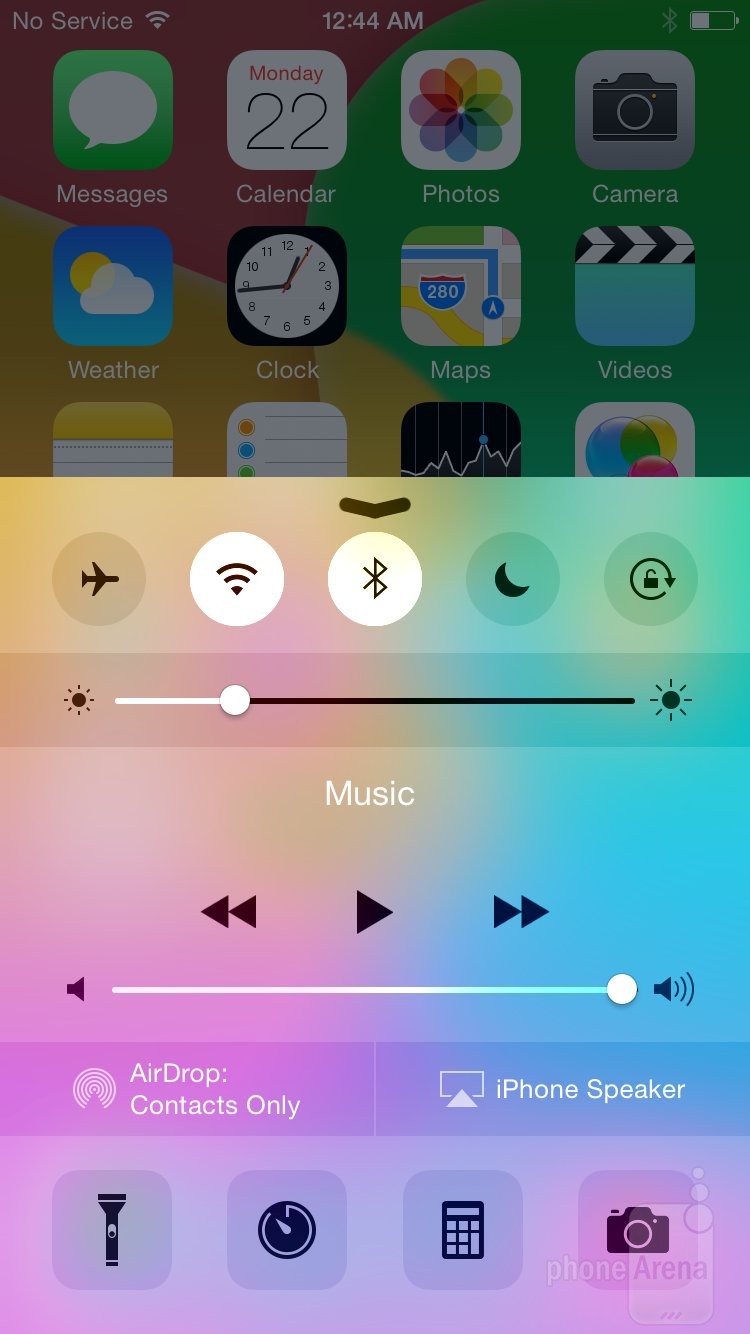Play music

click(x=374, y=912)
